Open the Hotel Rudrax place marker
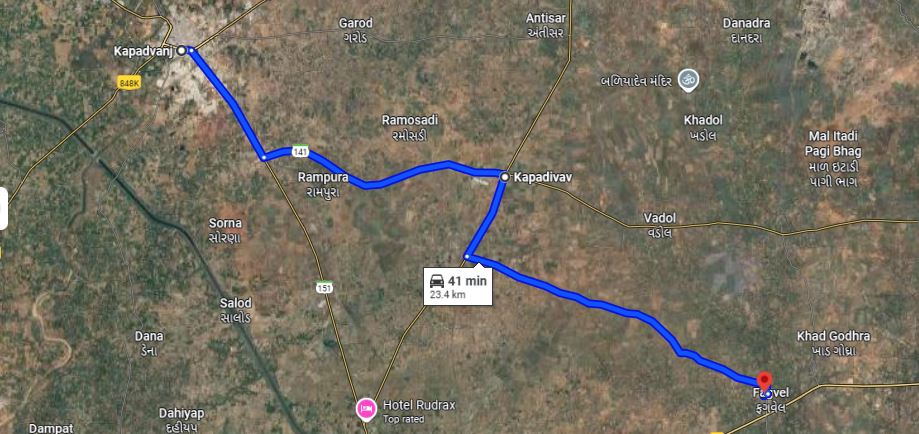The height and width of the screenshot is (434, 919). pyautogui.click(x=366, y=407)
